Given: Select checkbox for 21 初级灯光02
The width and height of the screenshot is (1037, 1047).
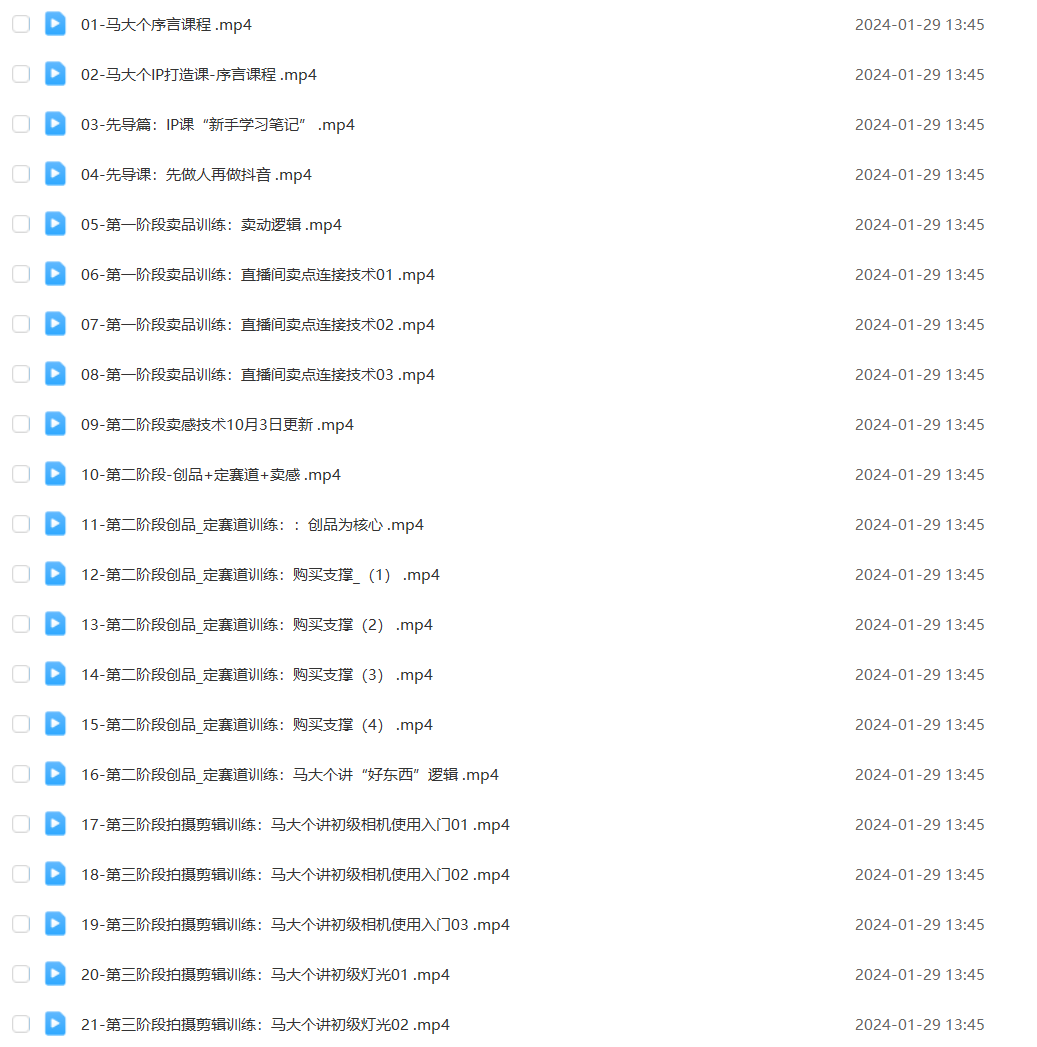Looking at the screenshot, I should click(x=21, y=1024).
